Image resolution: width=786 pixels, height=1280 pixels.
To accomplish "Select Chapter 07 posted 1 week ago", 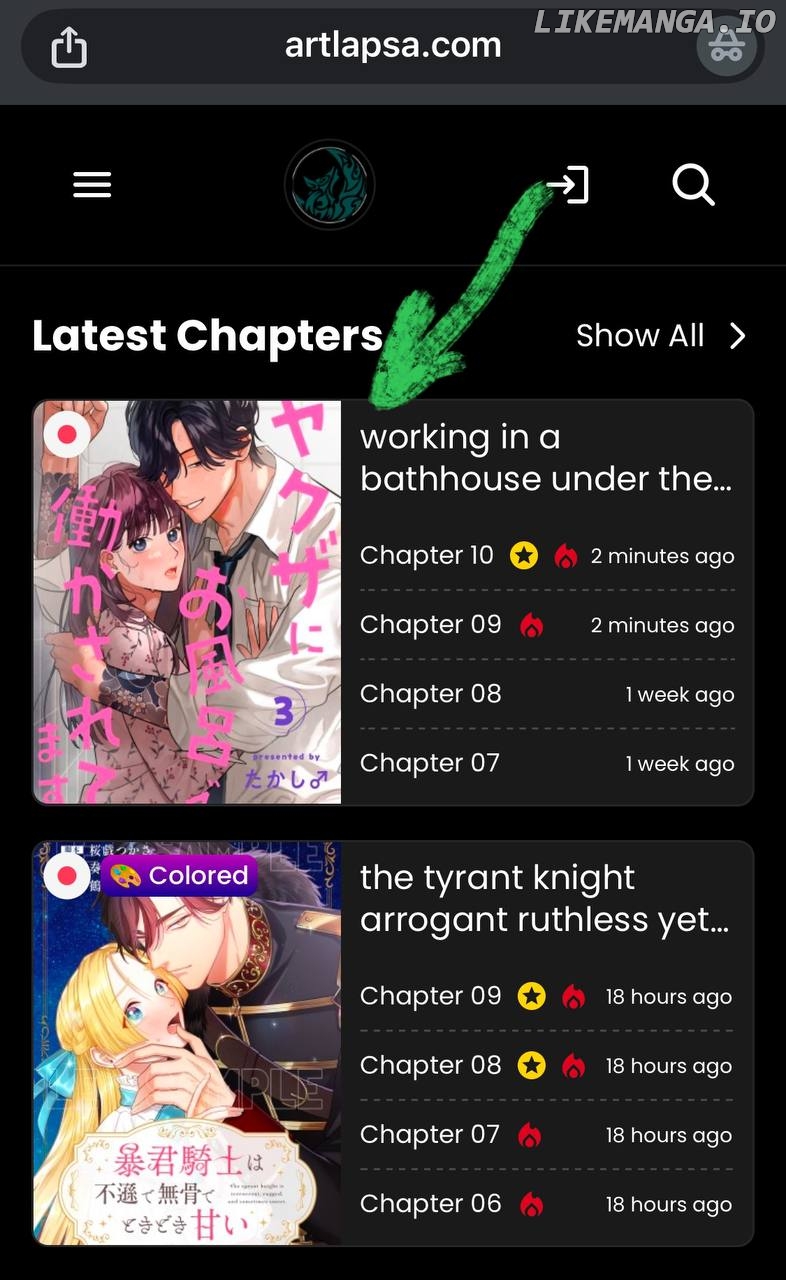I will coord(429,763).
